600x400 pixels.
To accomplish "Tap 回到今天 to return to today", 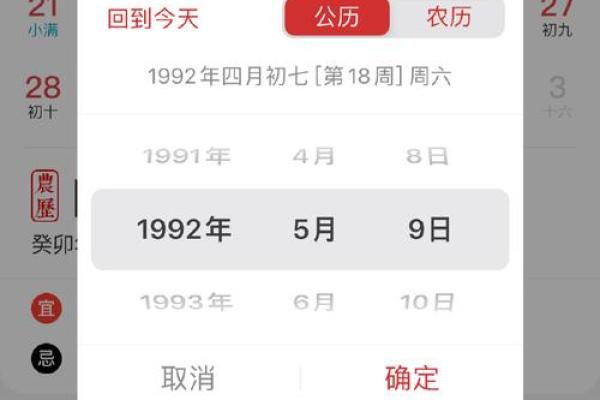I will click(156, 19).
